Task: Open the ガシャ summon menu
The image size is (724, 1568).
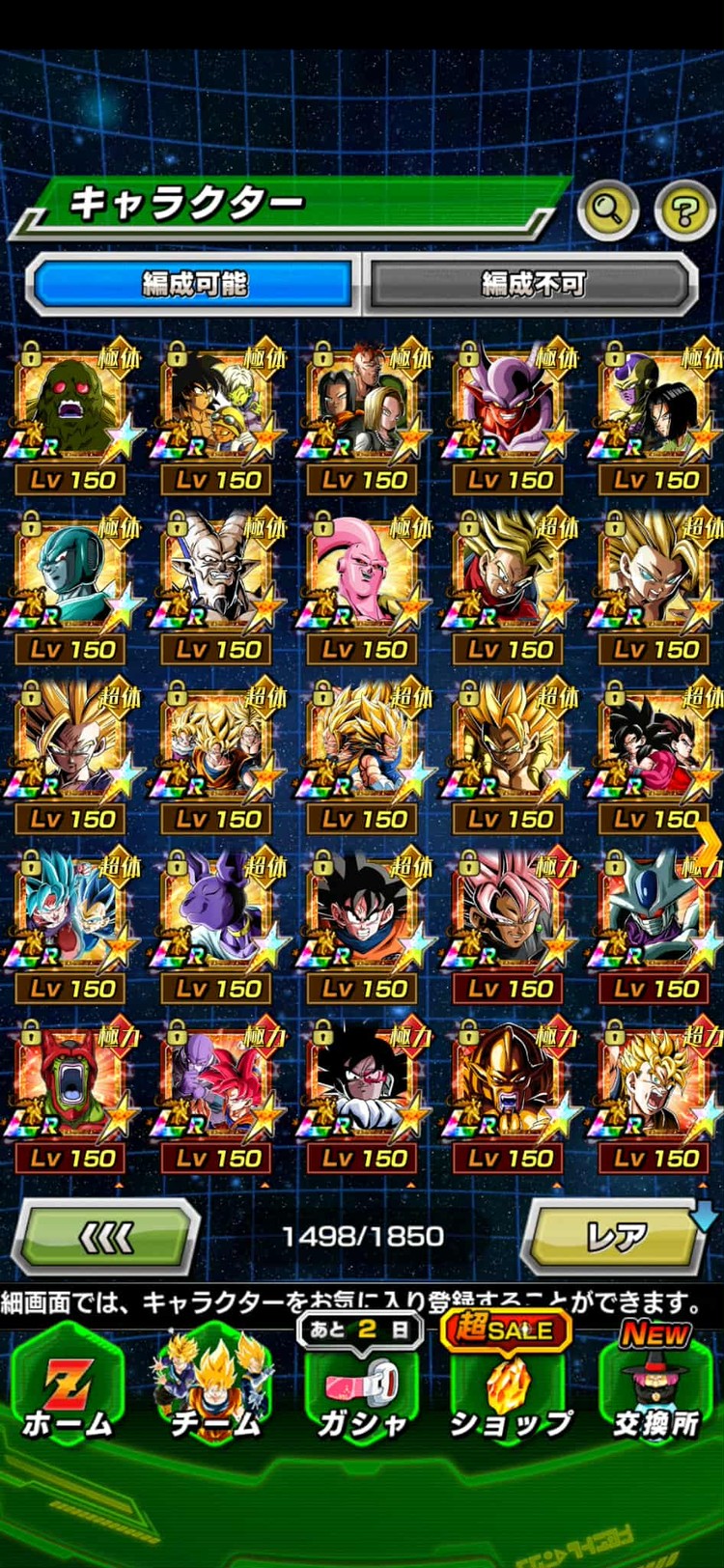Action: (x=361, y=1390)
